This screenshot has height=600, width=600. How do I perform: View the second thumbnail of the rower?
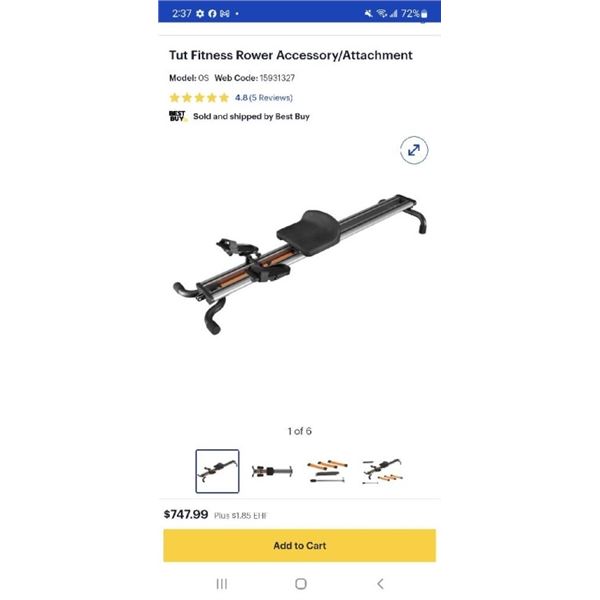272,471
